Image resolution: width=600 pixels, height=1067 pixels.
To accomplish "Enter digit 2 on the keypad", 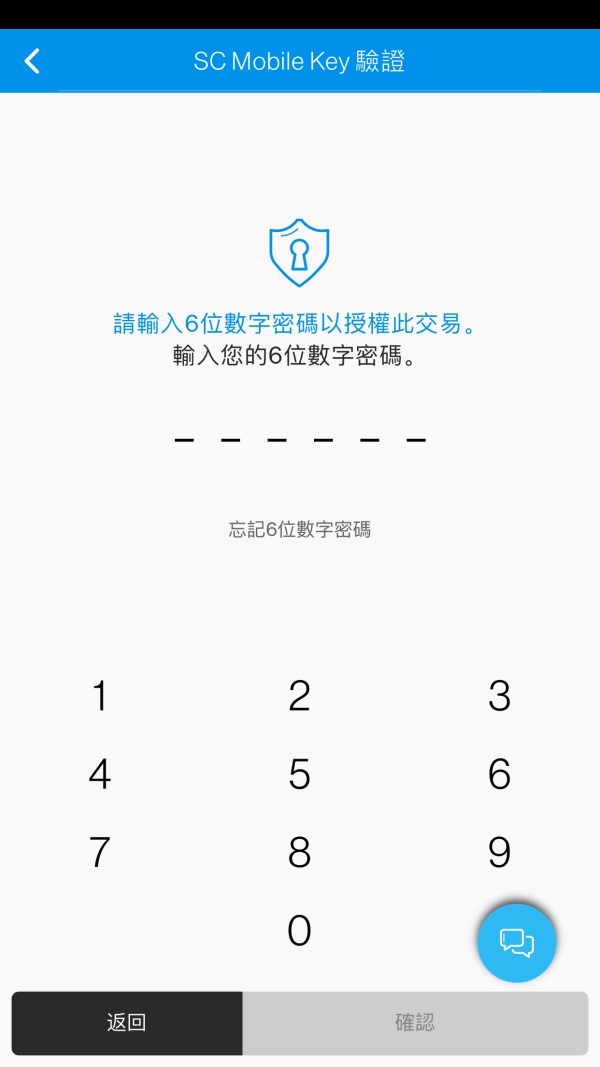I will point(300,695).
